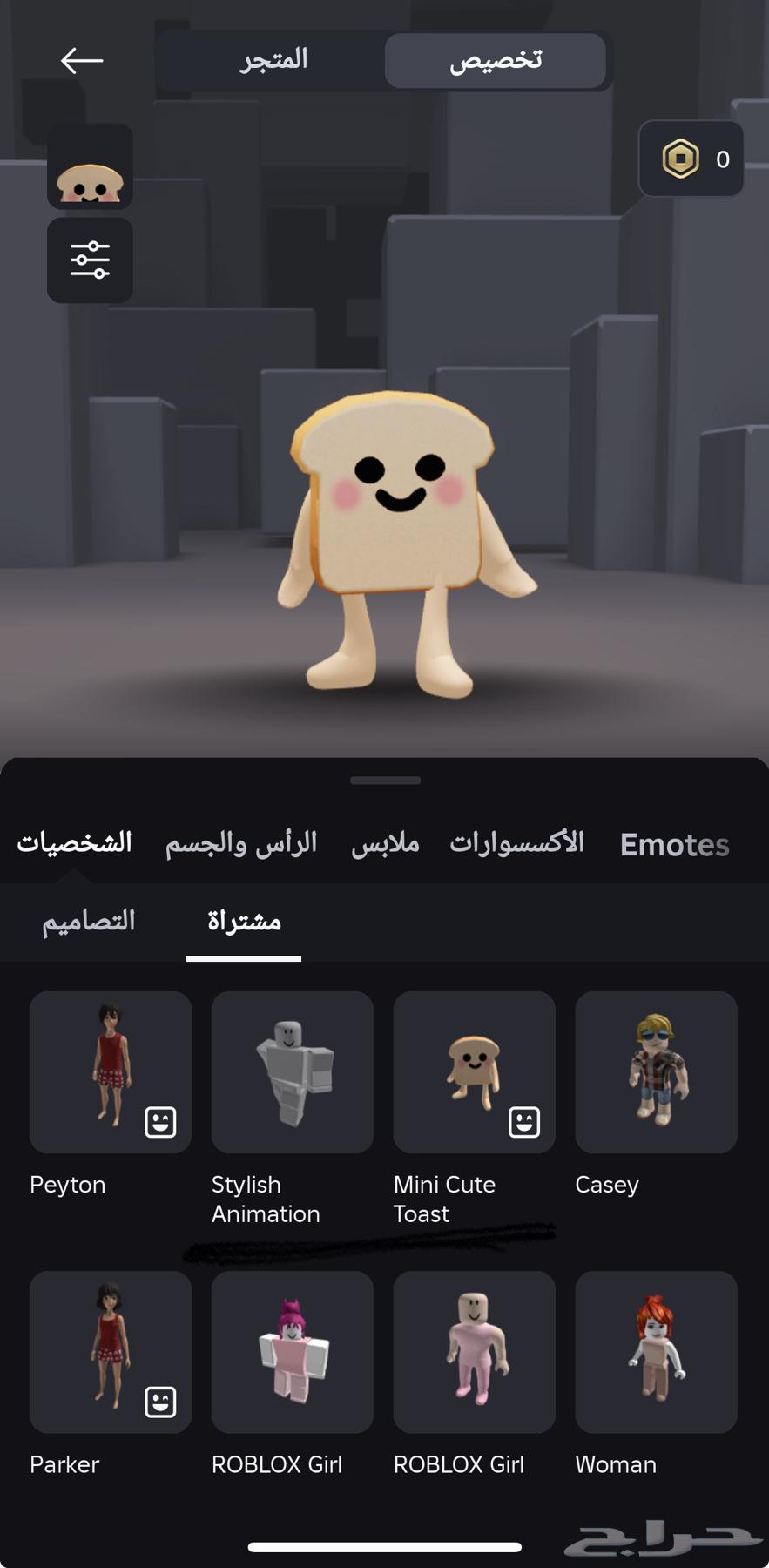Equip the Peyton character
The width and height of the screenshot is (769, 1568).
pyautogui.click(x=111, y=1072)
